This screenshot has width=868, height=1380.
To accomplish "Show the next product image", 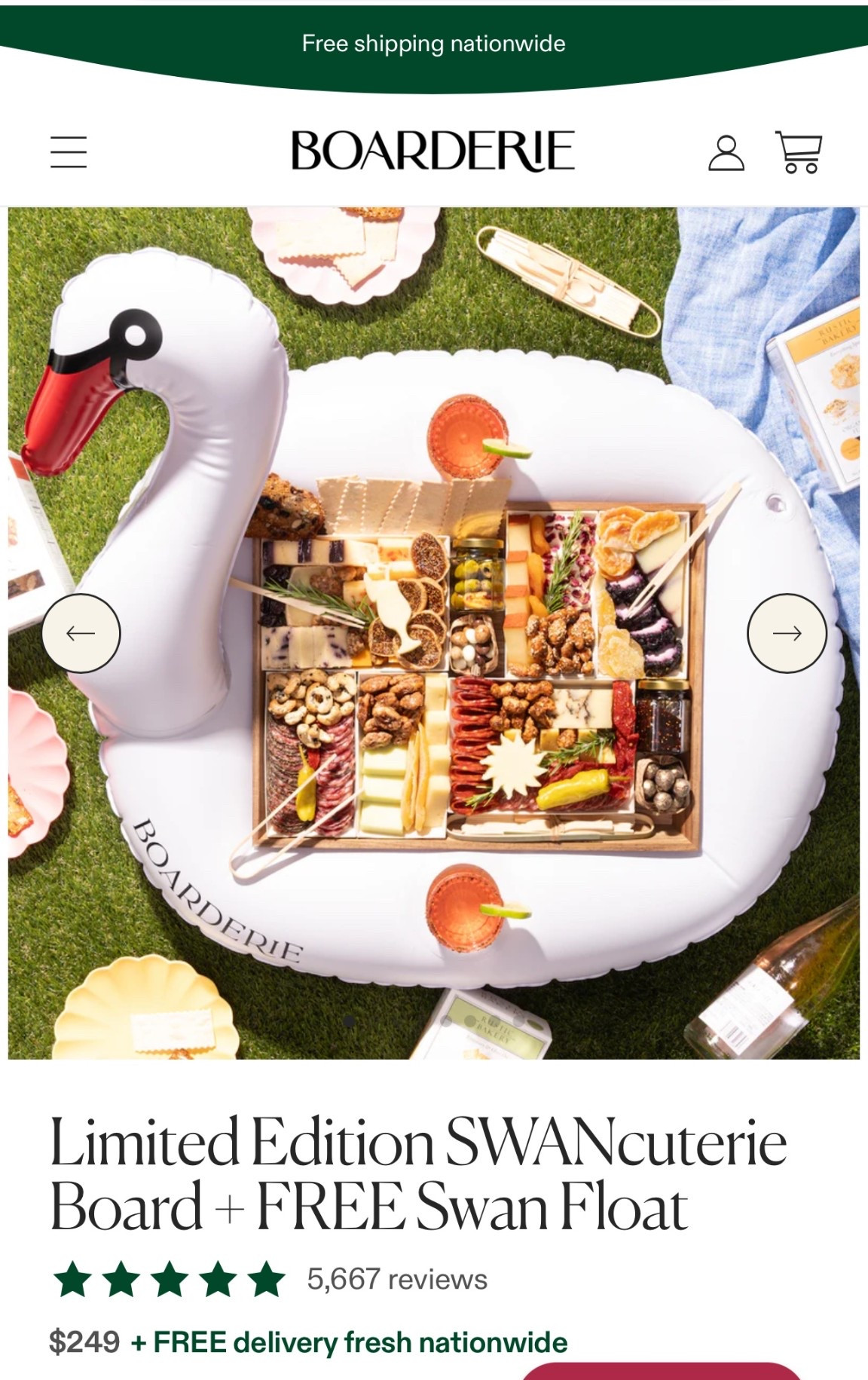I will 787,633.
